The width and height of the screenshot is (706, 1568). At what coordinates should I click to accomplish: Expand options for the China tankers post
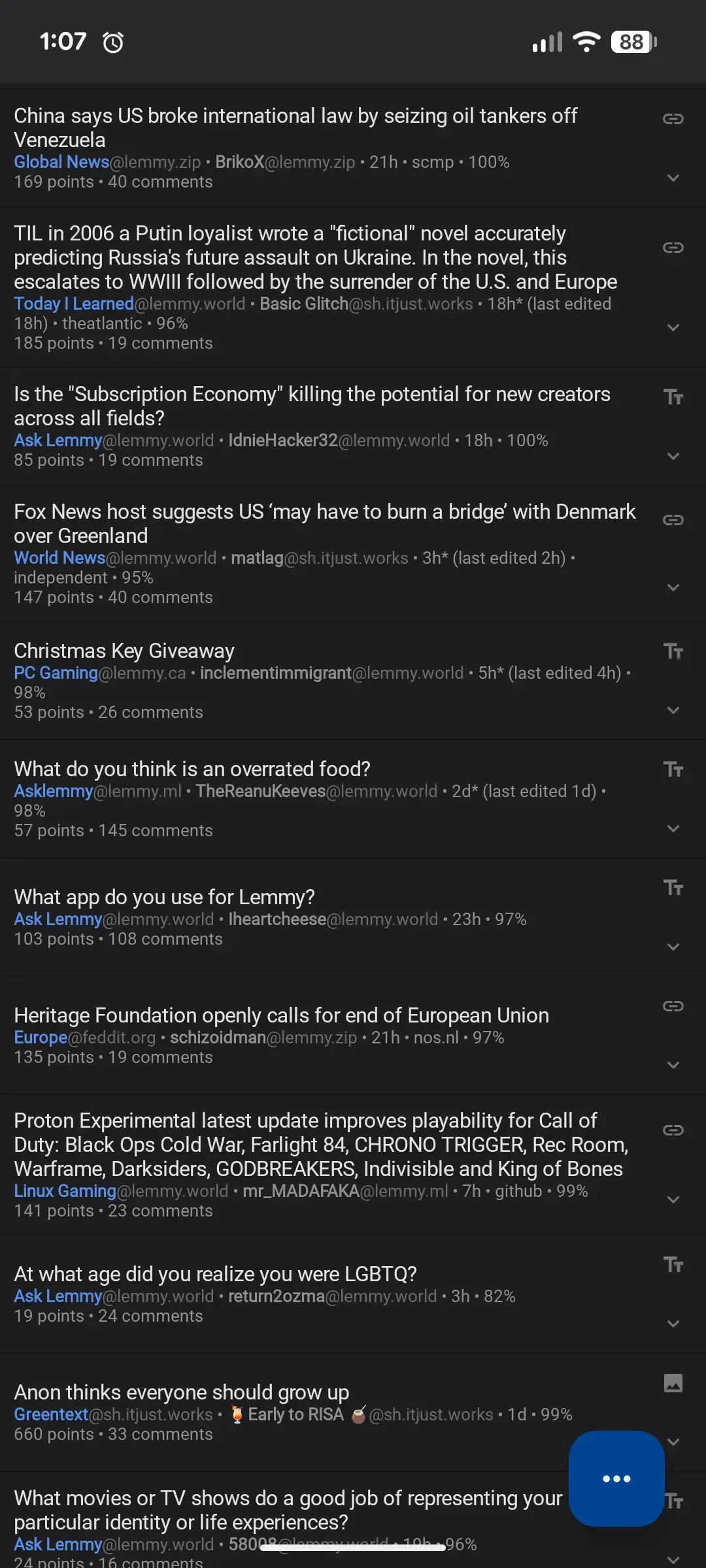673,178
